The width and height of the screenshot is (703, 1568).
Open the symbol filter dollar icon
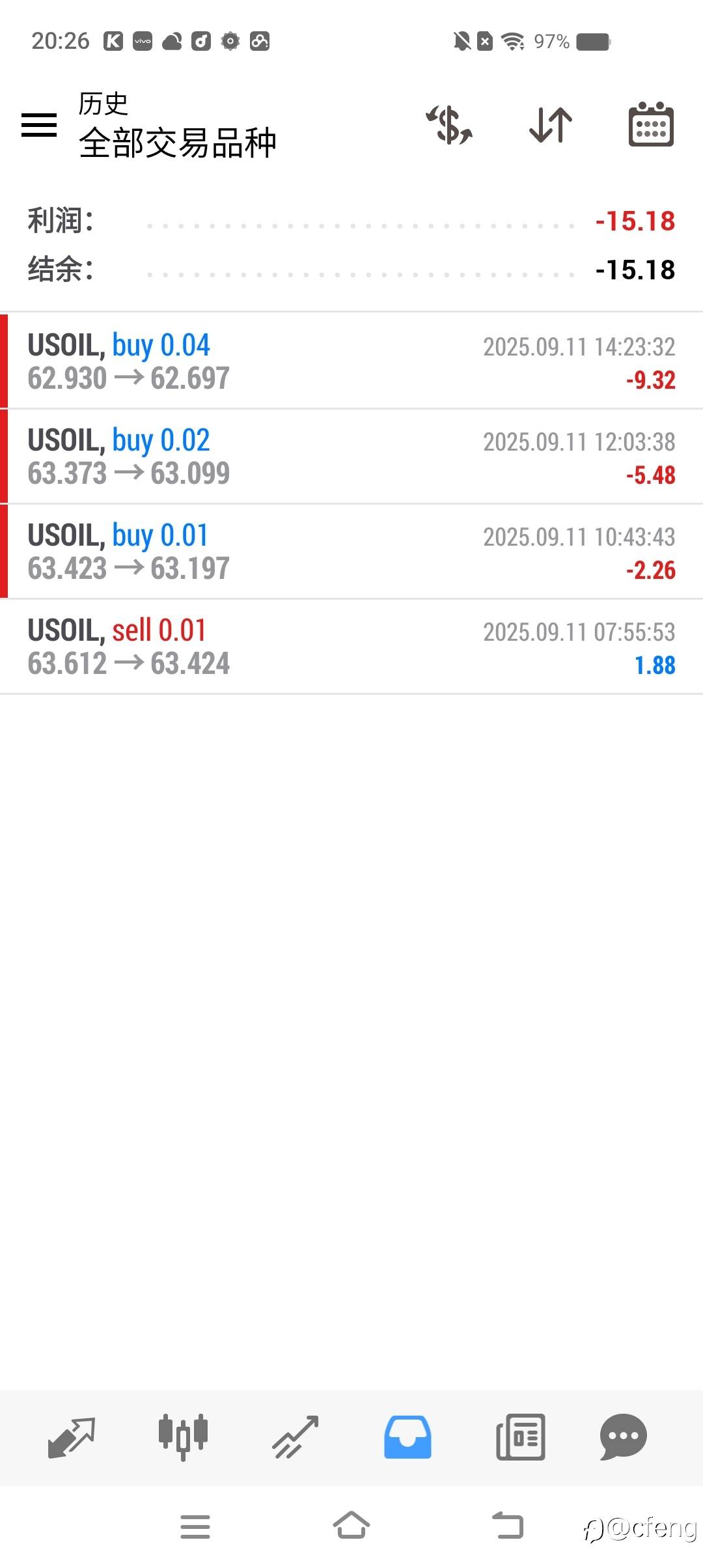pos(450,124)
